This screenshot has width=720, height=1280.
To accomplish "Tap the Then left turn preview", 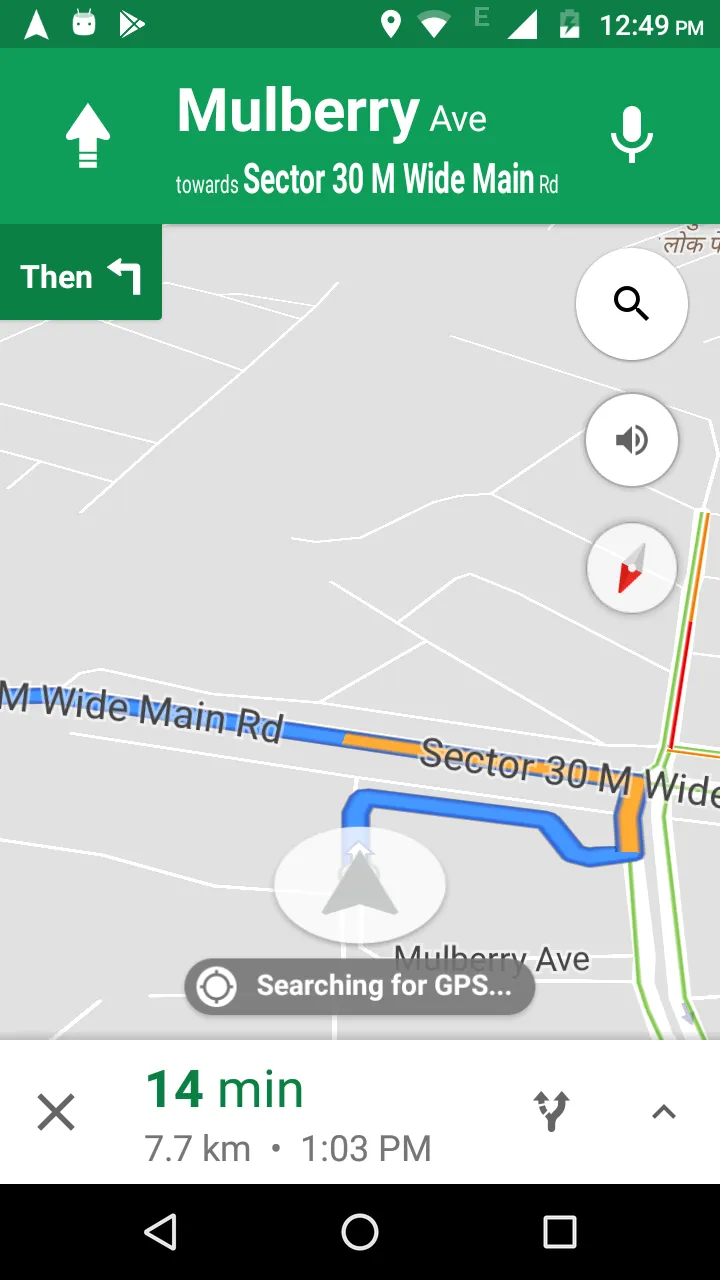I will click(81, 275).
